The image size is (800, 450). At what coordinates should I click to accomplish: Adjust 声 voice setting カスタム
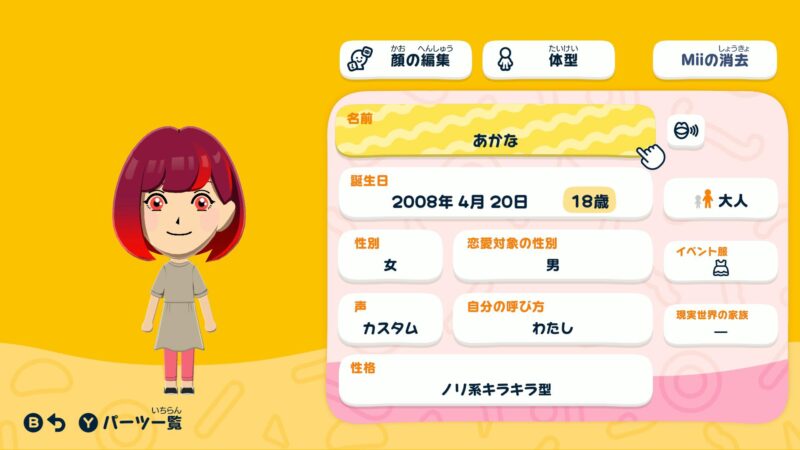390,319
